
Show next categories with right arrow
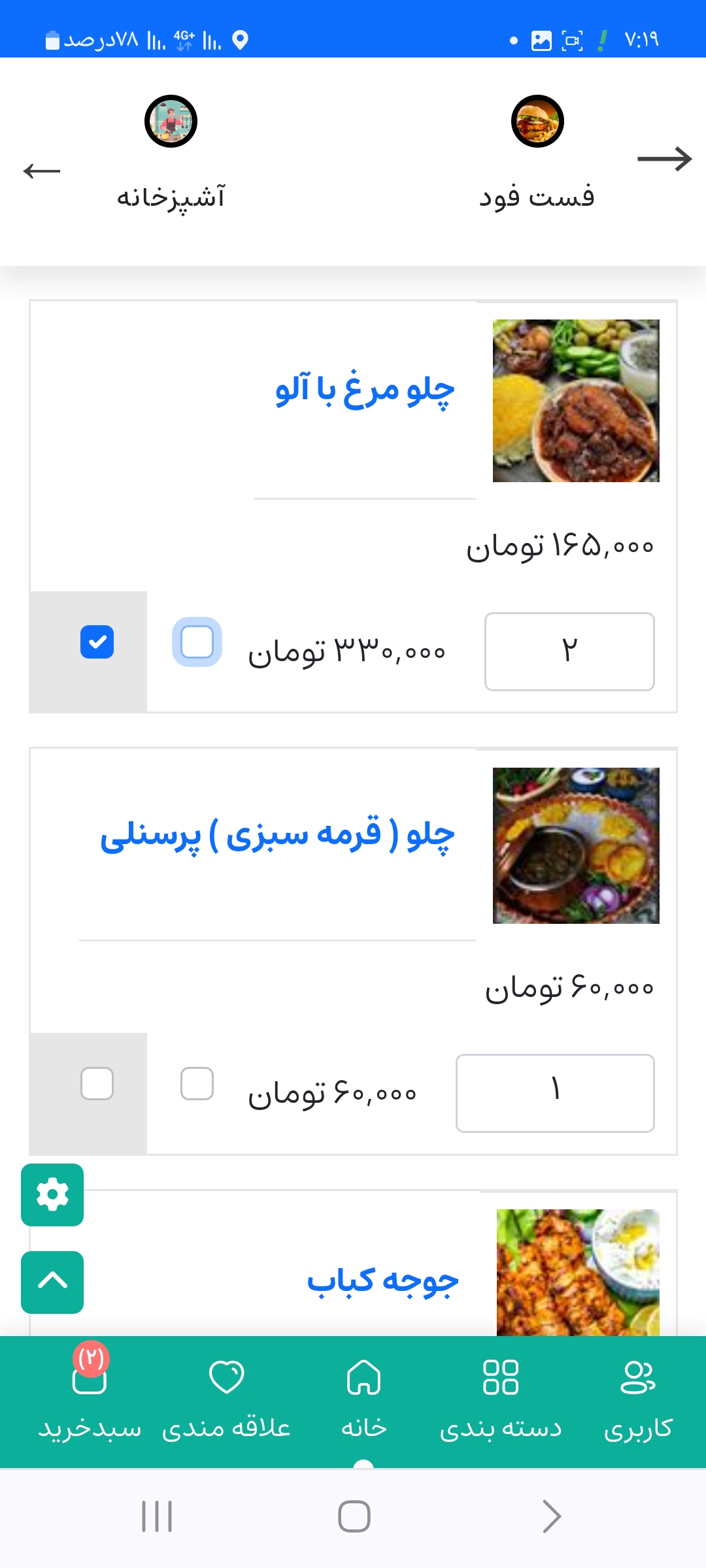(x=664, y=159)
